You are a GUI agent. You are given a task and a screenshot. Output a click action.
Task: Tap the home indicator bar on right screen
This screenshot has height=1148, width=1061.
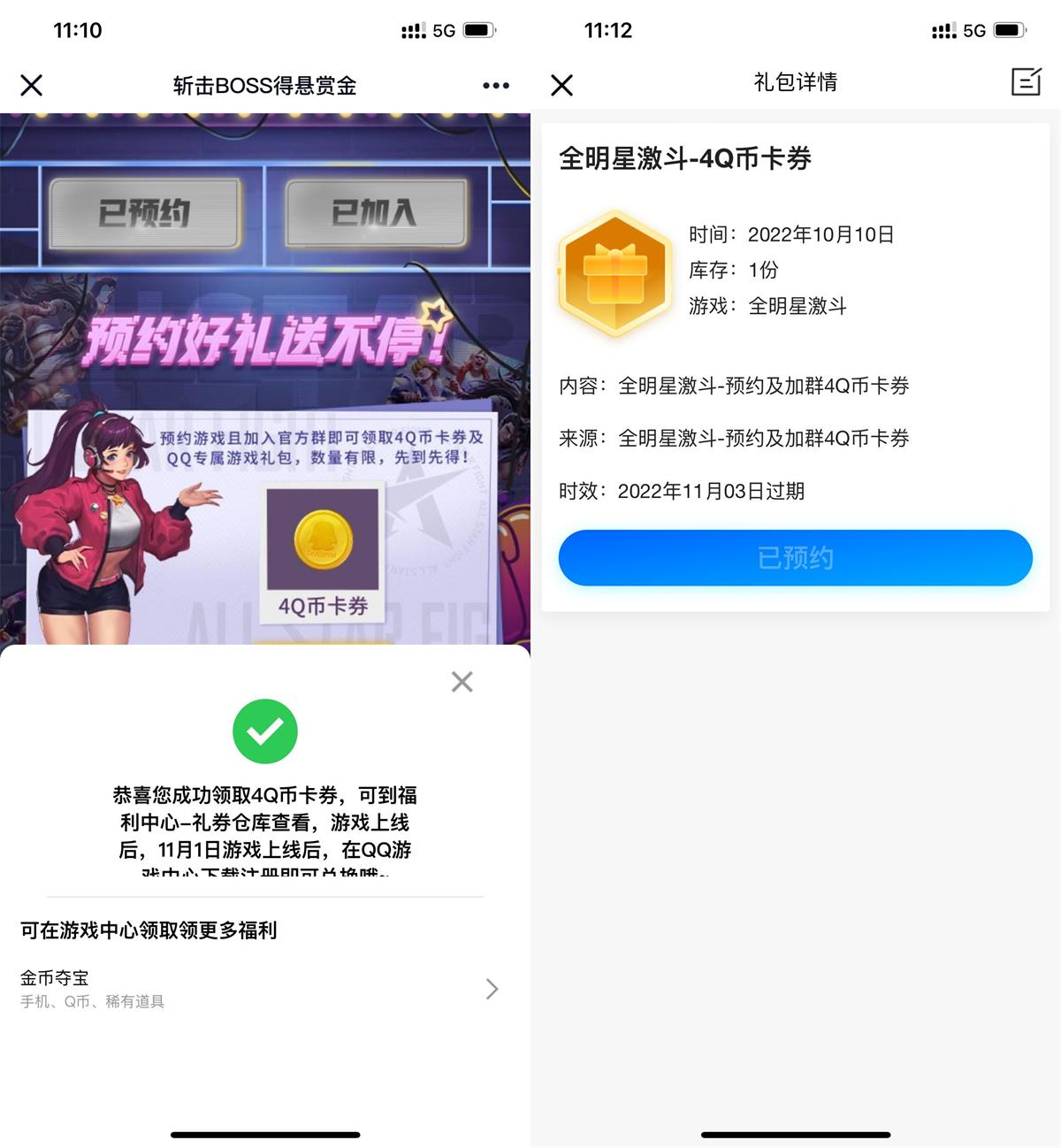point(795,1135)
